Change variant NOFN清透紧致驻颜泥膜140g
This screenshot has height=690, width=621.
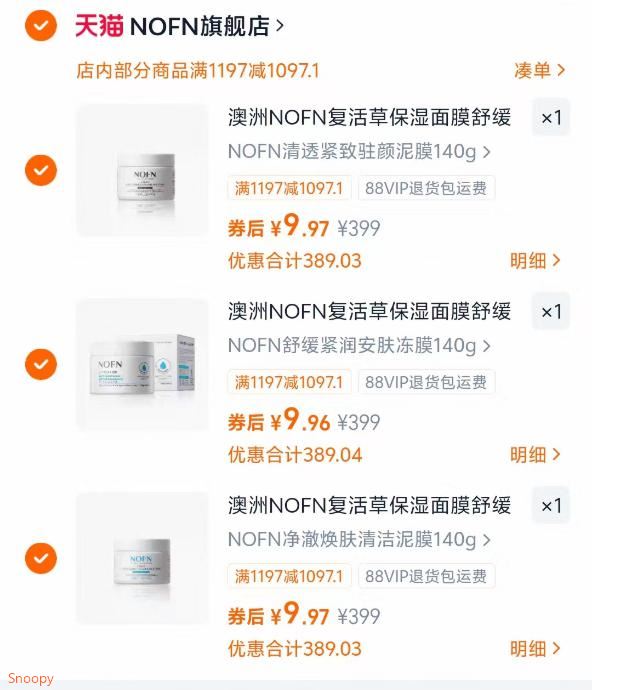pyautogui.click(x=358, y=152)
